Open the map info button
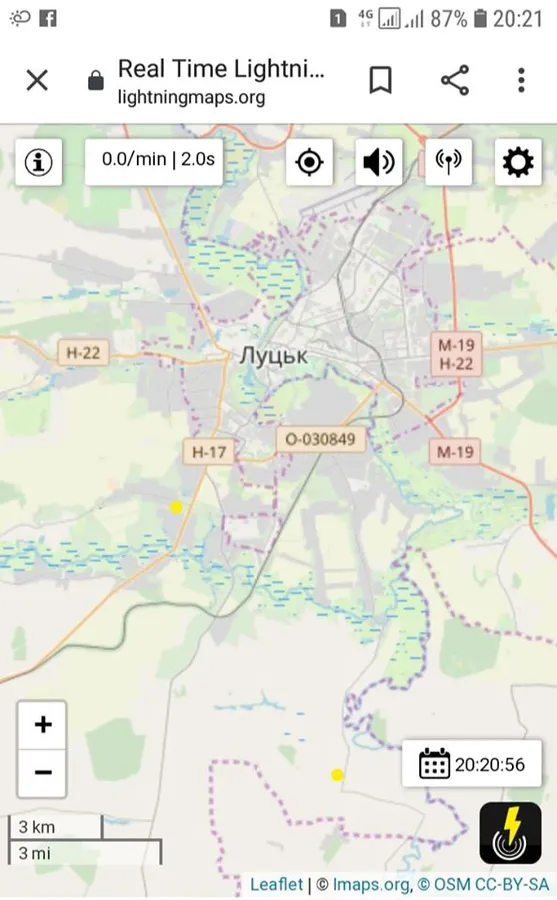This screenshot has width=557, height=900. point(38,162)
